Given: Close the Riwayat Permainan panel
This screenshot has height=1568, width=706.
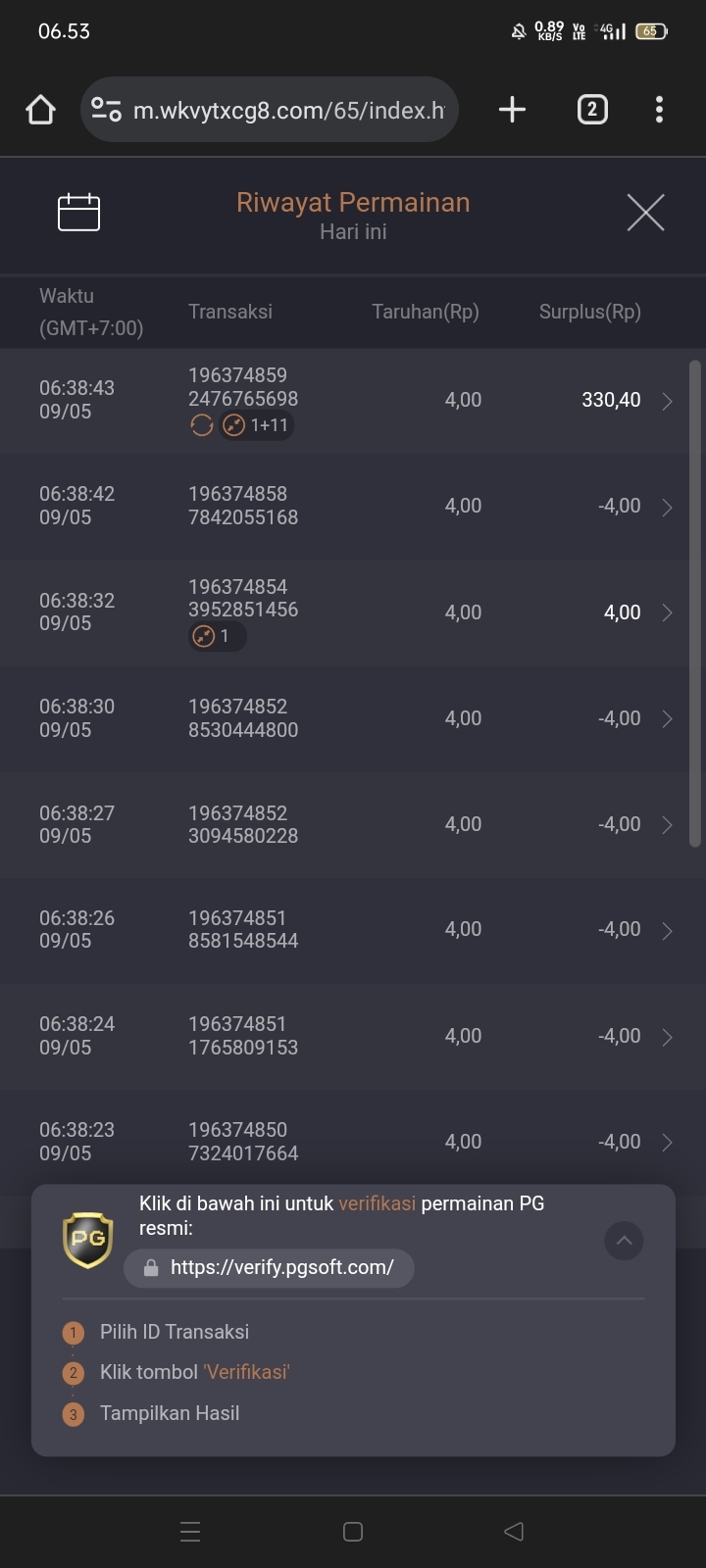Looking at the screenshot, I should (x=645, y=213).
